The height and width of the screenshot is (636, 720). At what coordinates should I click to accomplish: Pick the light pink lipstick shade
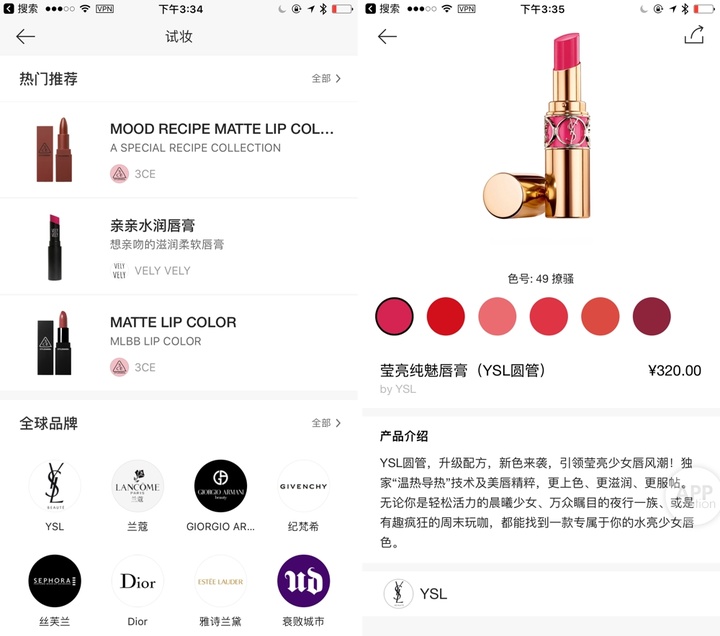click(x=498, y=317)
